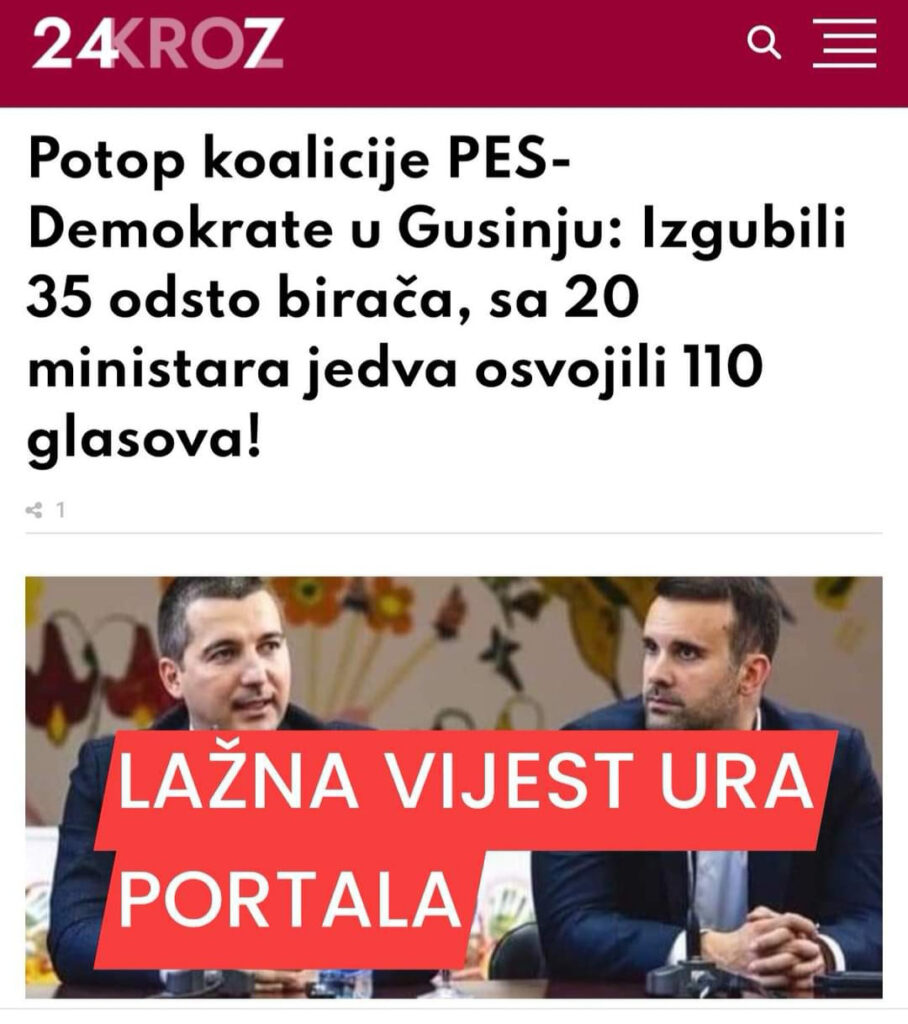The height and width of the screenshot is (1024, 908).
Task: Tap the share icon below the headline
Action: (x=35, y=510)
